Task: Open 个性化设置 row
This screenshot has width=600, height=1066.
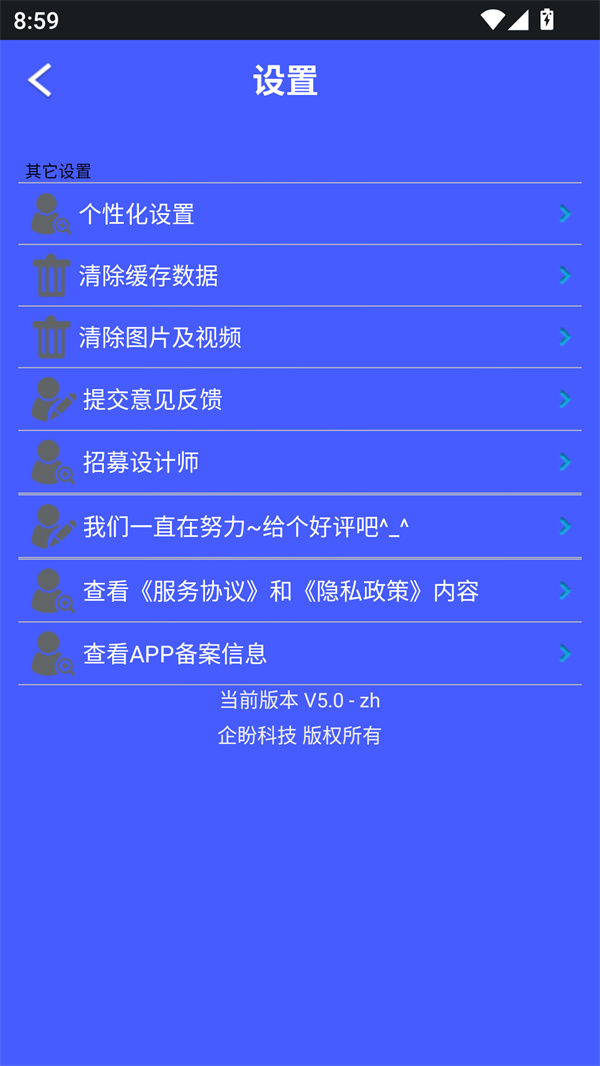Action: [300, 214]
